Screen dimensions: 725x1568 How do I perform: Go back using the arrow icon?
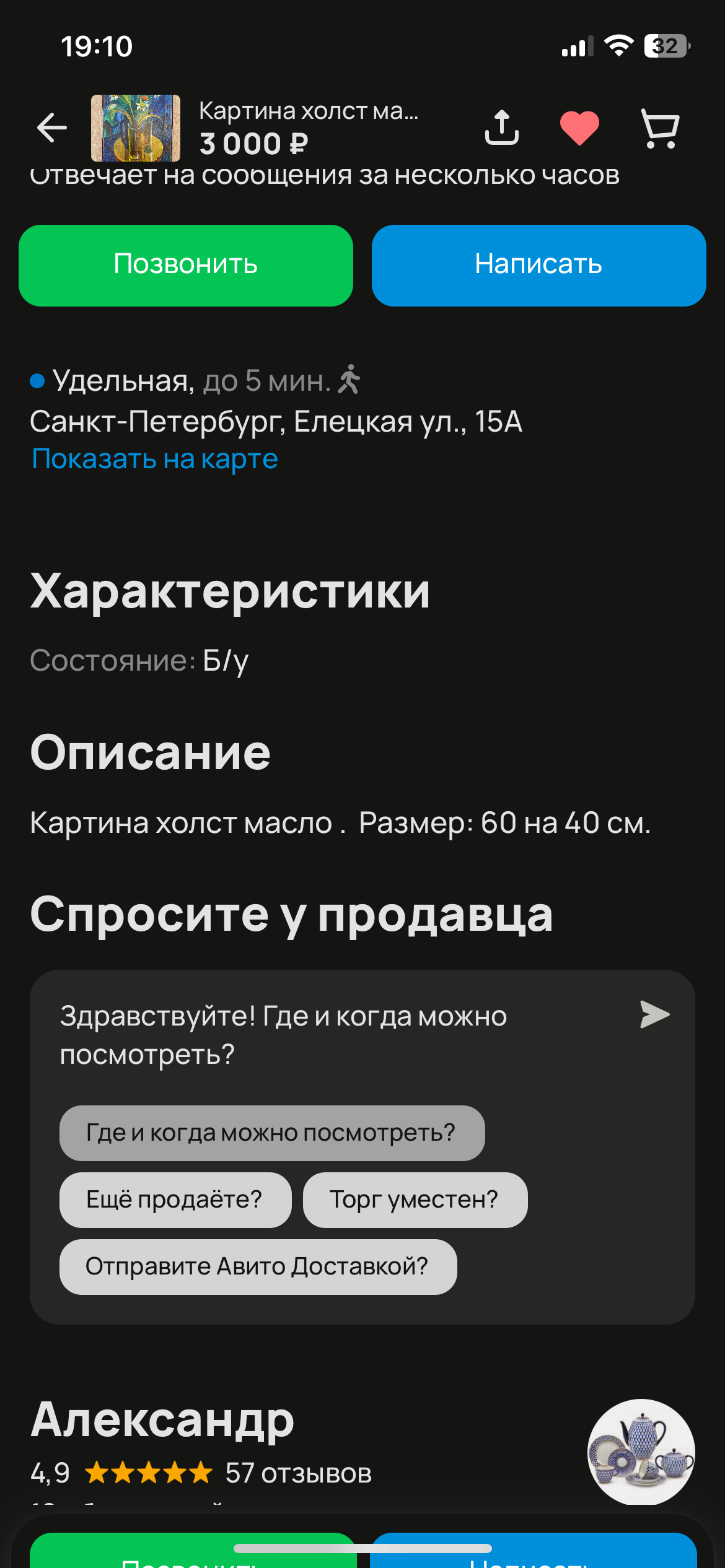(x=52, y=128)
